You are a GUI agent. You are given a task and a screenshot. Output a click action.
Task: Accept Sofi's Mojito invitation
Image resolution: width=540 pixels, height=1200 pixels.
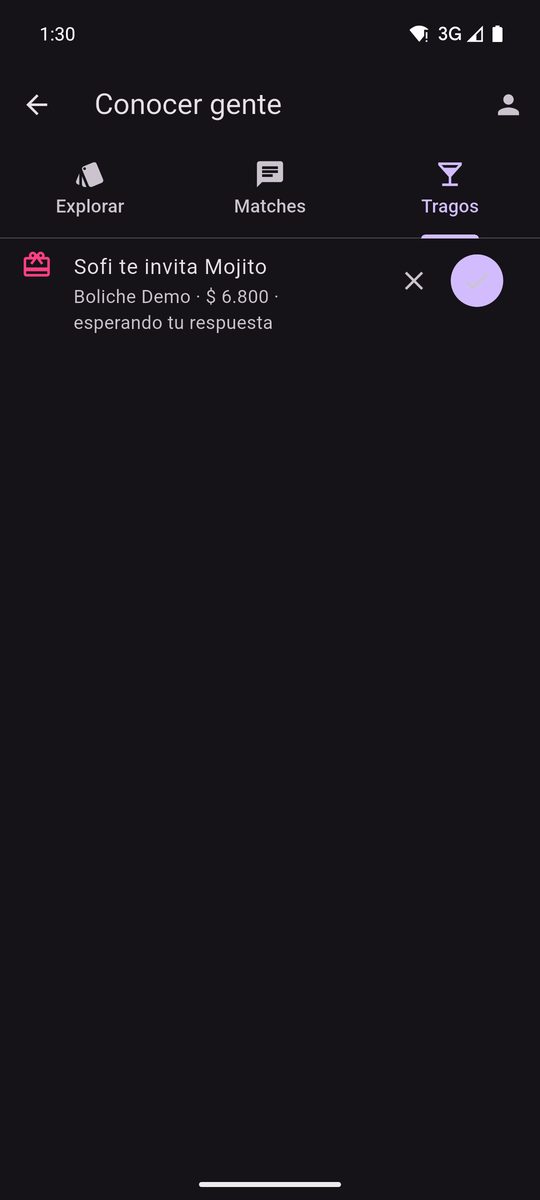pos(477,281)
